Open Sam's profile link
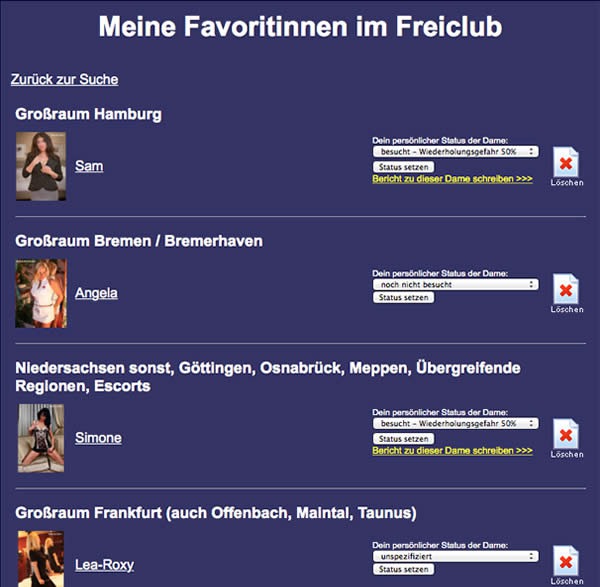The height and width of the screenshot is (587, 600). point(89,166)
